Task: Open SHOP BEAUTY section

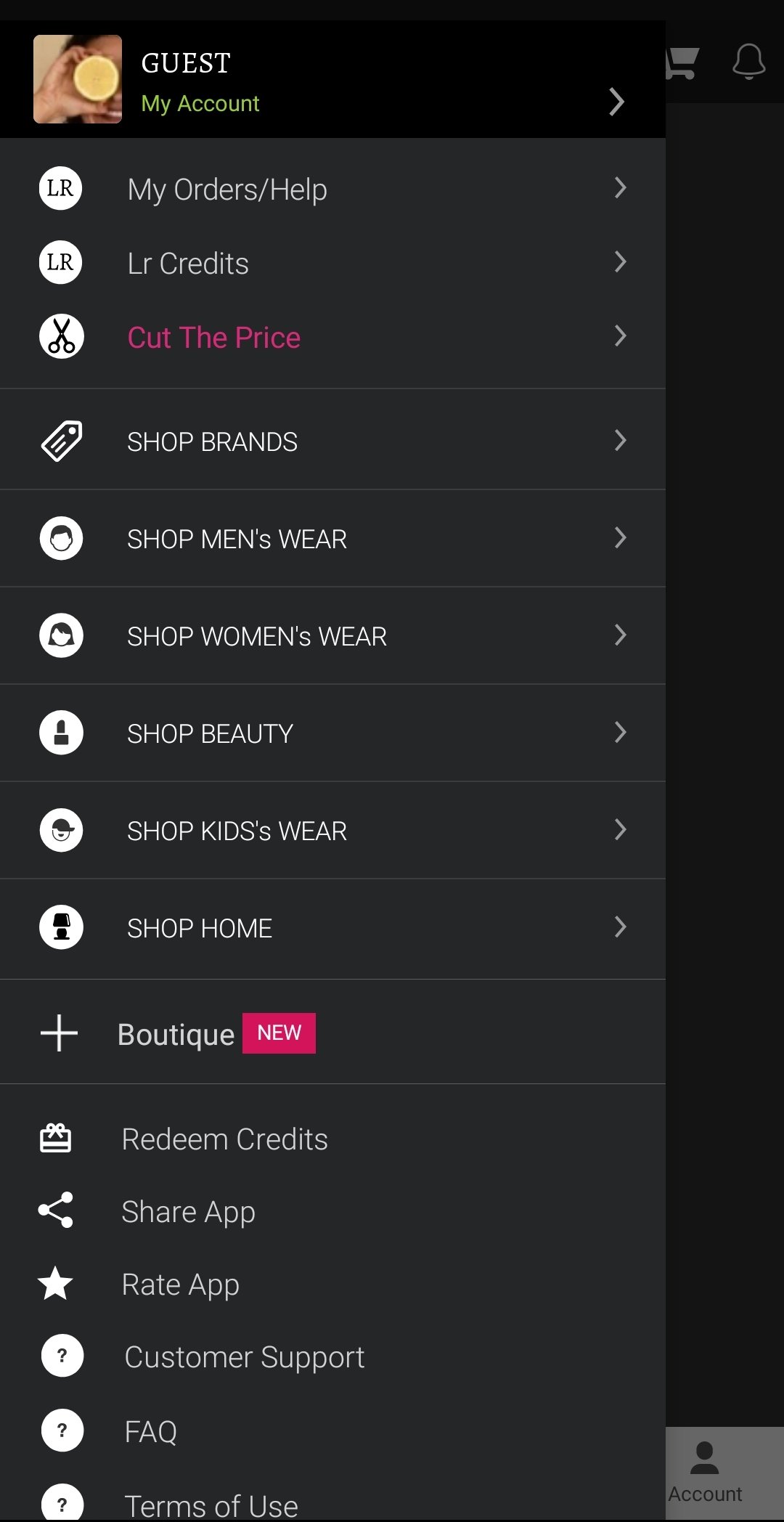Action: coord(332,733)
